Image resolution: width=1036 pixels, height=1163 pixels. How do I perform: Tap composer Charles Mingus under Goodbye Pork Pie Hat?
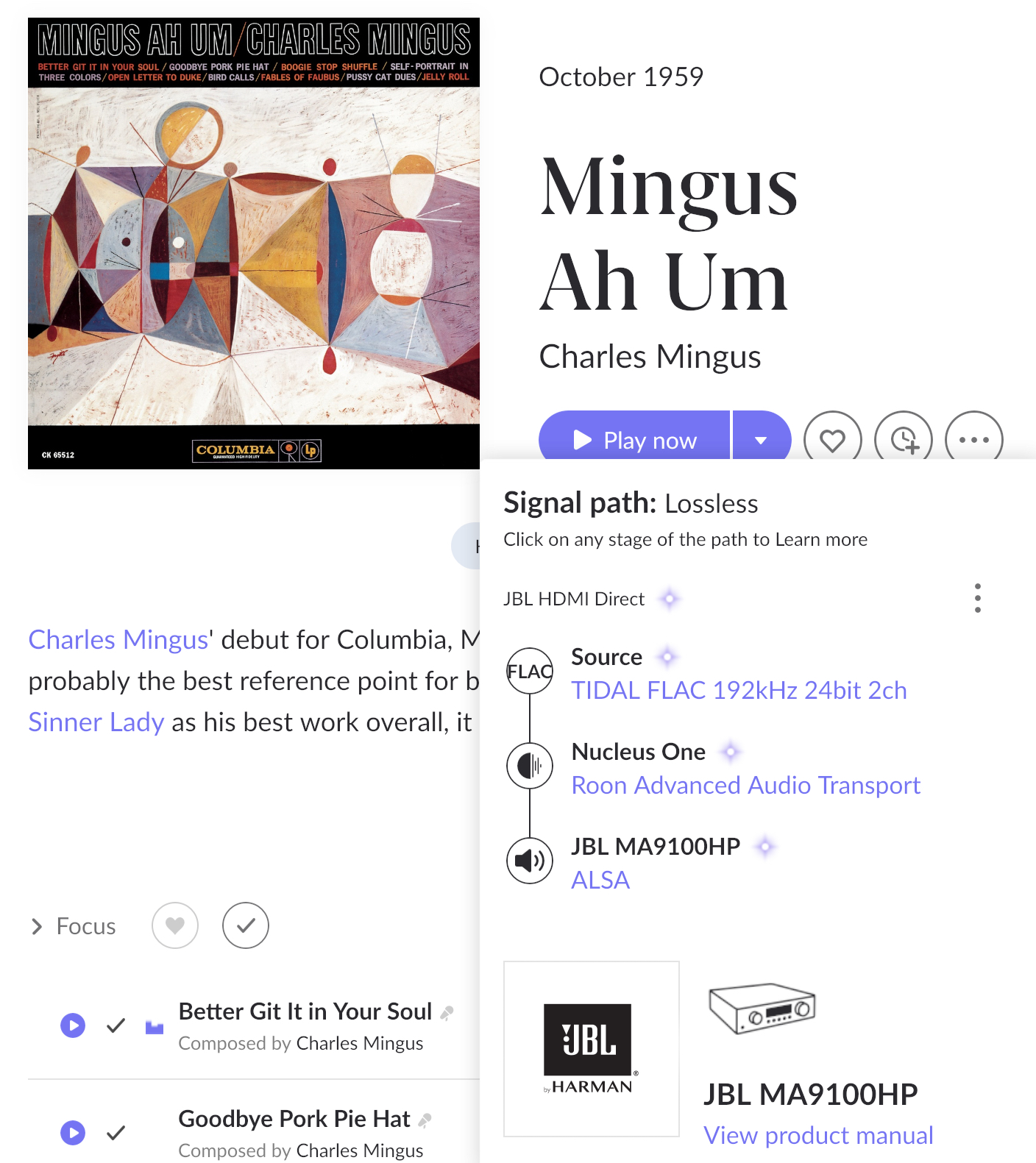point(359,1150)
